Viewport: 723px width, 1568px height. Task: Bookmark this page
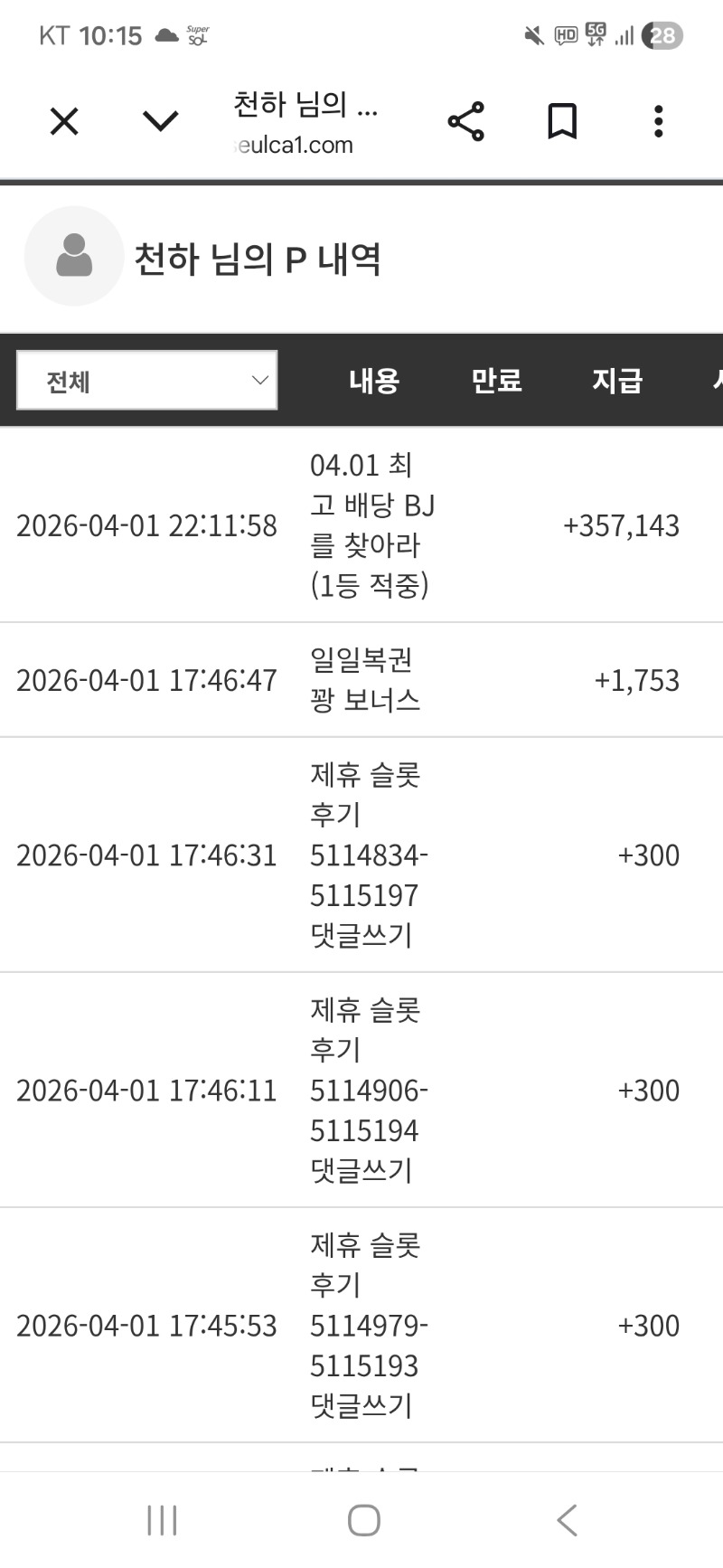pos(562,121)
